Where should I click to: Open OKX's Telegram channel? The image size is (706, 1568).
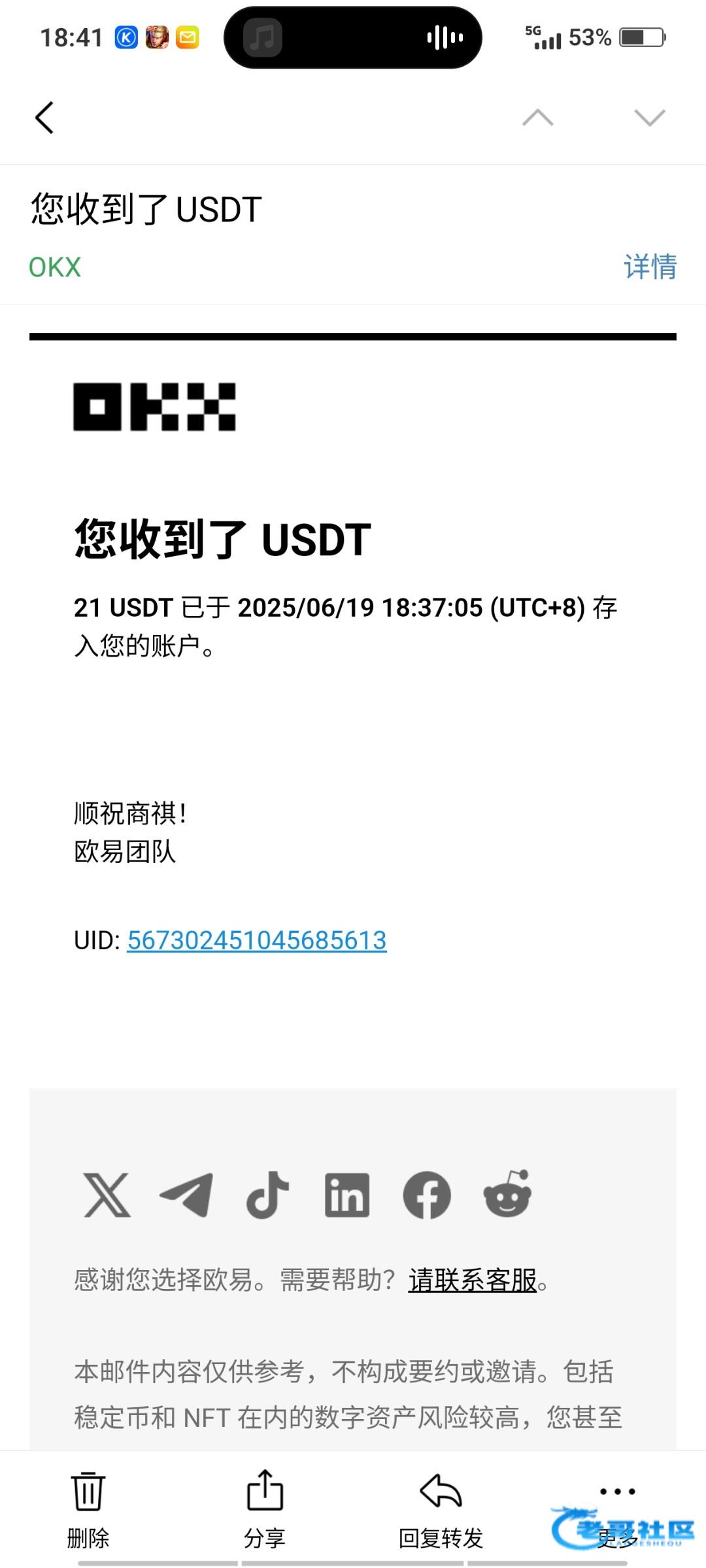click(187, 1194)
